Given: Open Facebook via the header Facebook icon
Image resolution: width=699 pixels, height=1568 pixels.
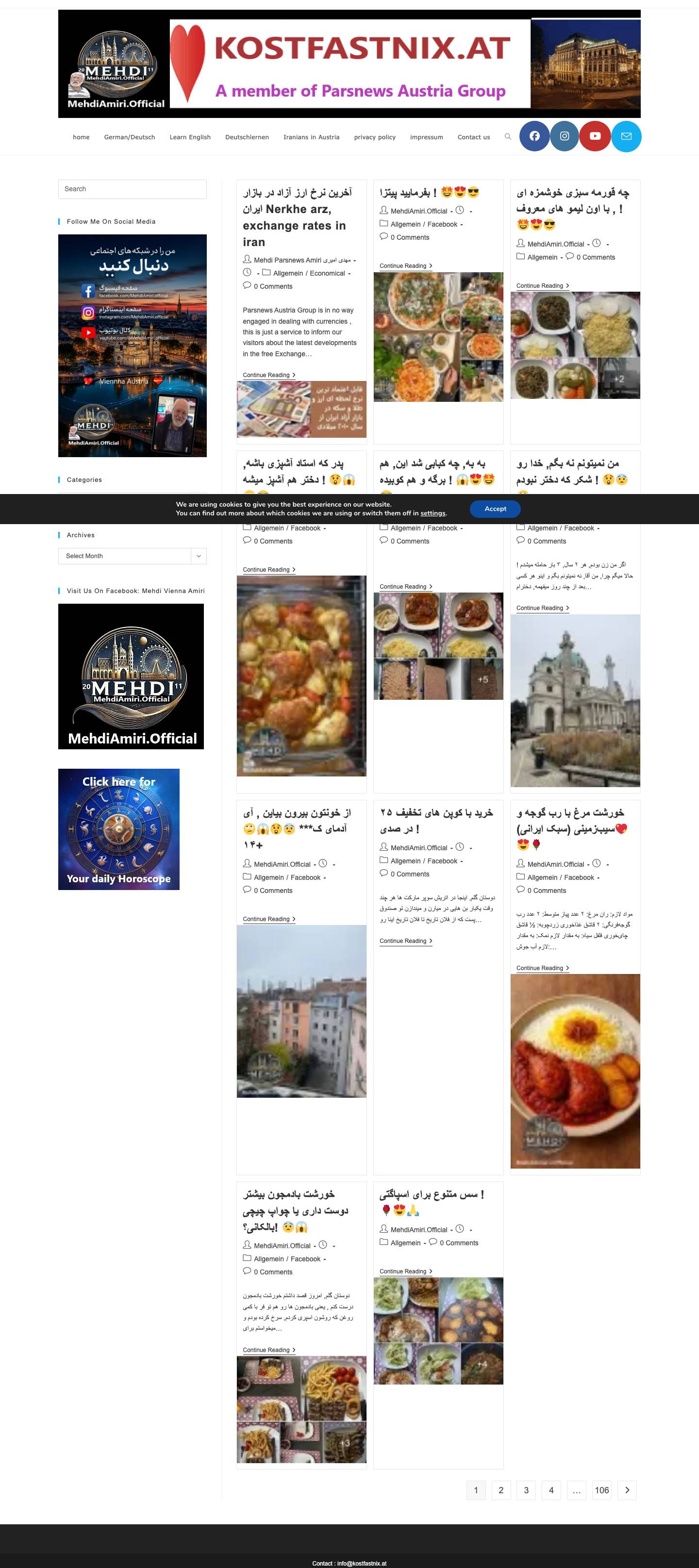Looking at the screenshot, I should [x=534, y=136].
